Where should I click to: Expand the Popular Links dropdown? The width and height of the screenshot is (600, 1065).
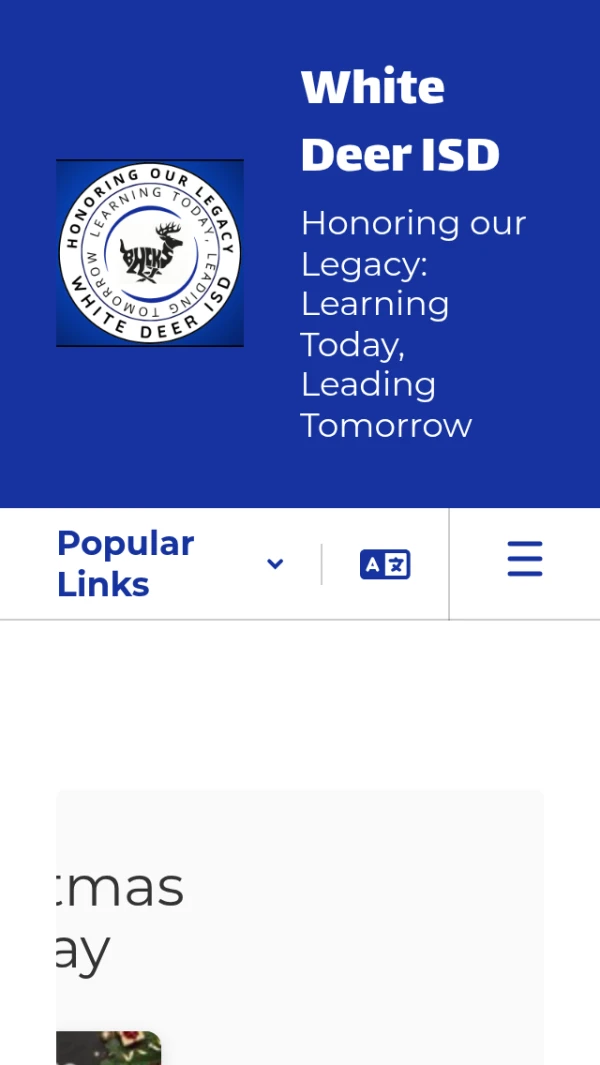click(170, 564)
